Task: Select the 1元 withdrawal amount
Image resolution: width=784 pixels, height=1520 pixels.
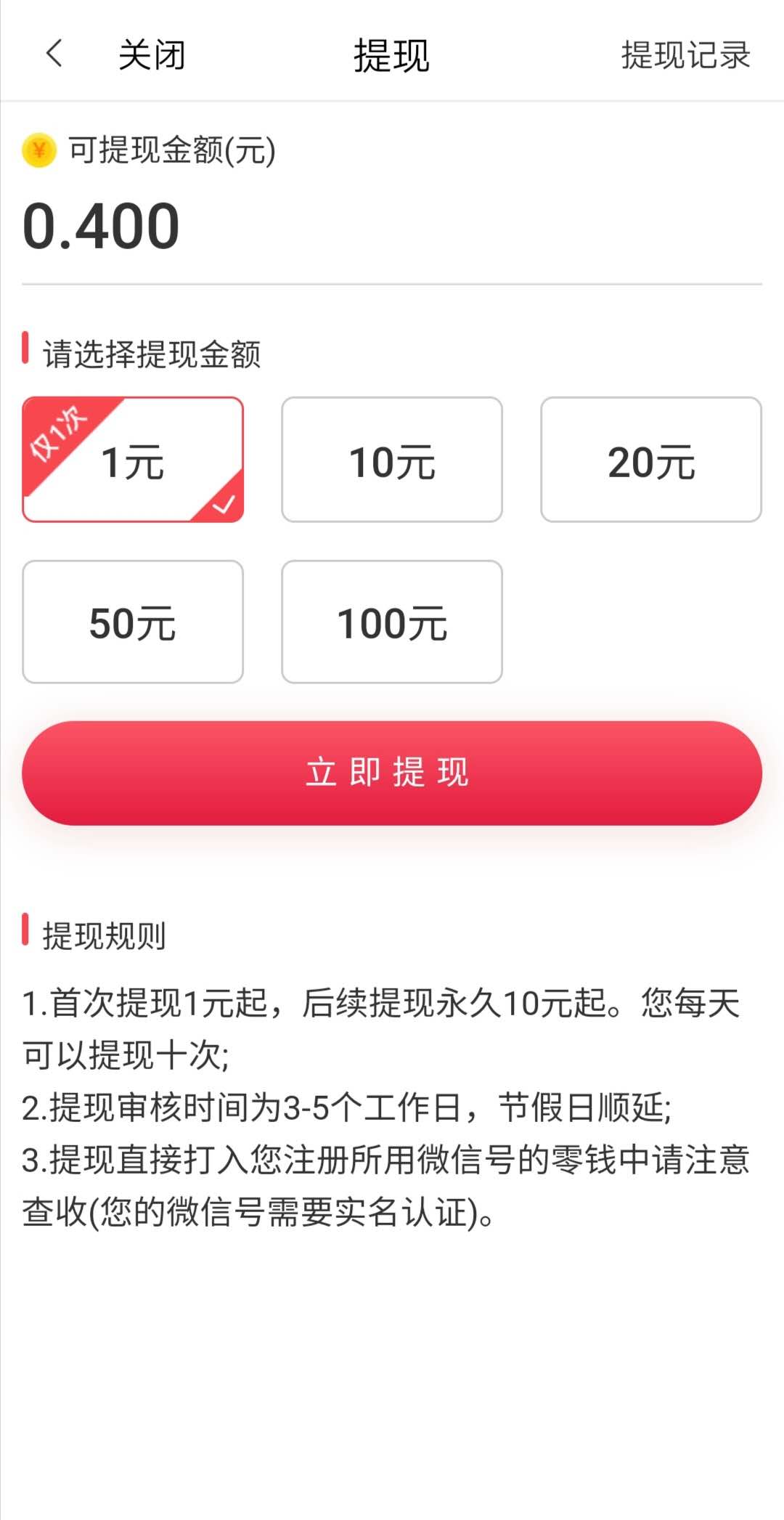Action: (133, 460)
